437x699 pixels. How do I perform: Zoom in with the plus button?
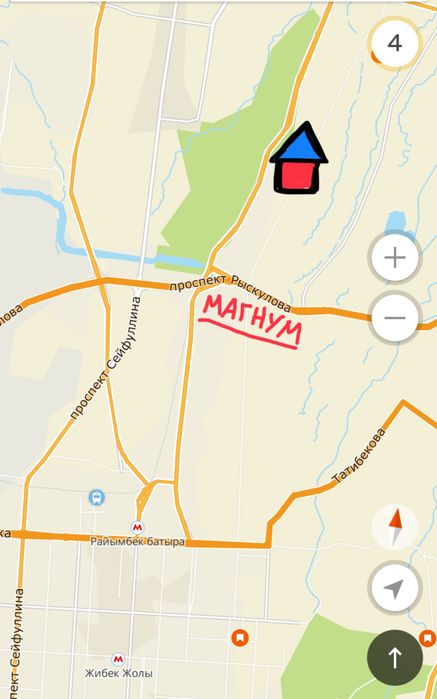pos(395,258)
